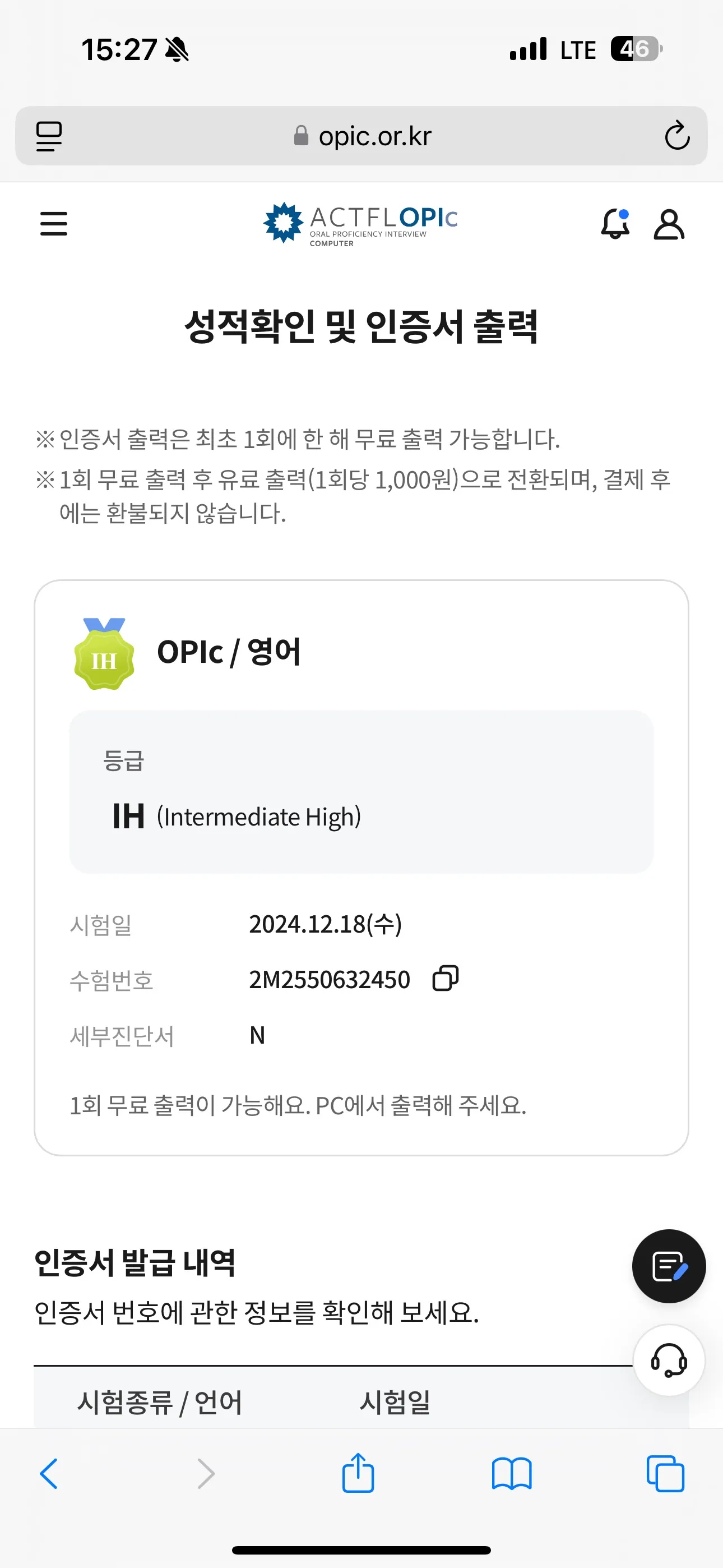
Task: Open the Safari share sheet
Action: 359,1473
